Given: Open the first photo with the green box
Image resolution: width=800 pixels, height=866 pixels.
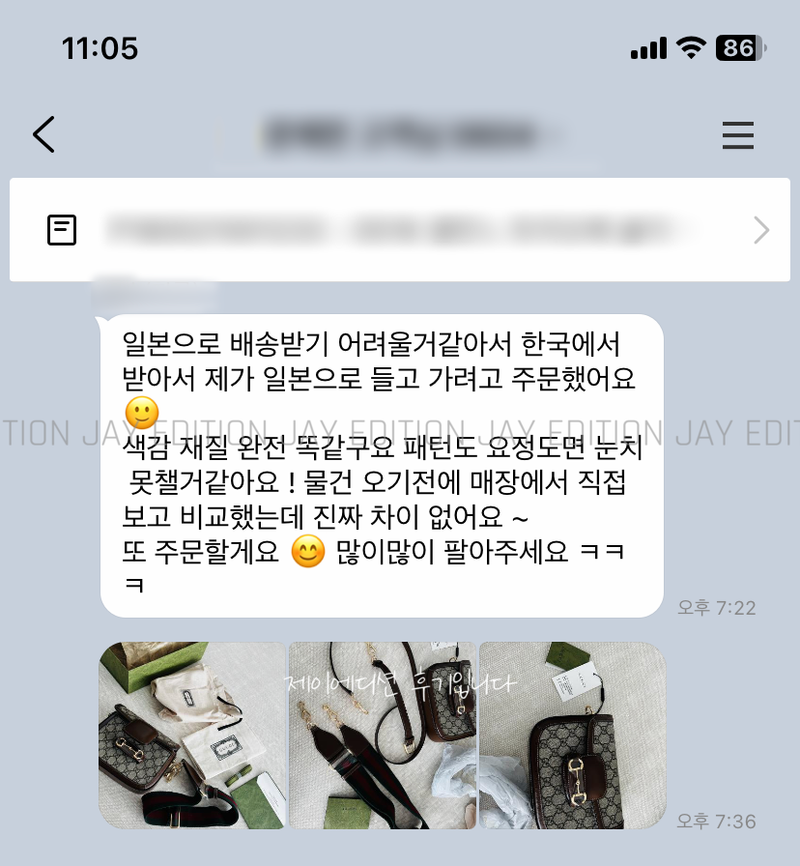Looking at the screenshot, I should coord(192,735).
